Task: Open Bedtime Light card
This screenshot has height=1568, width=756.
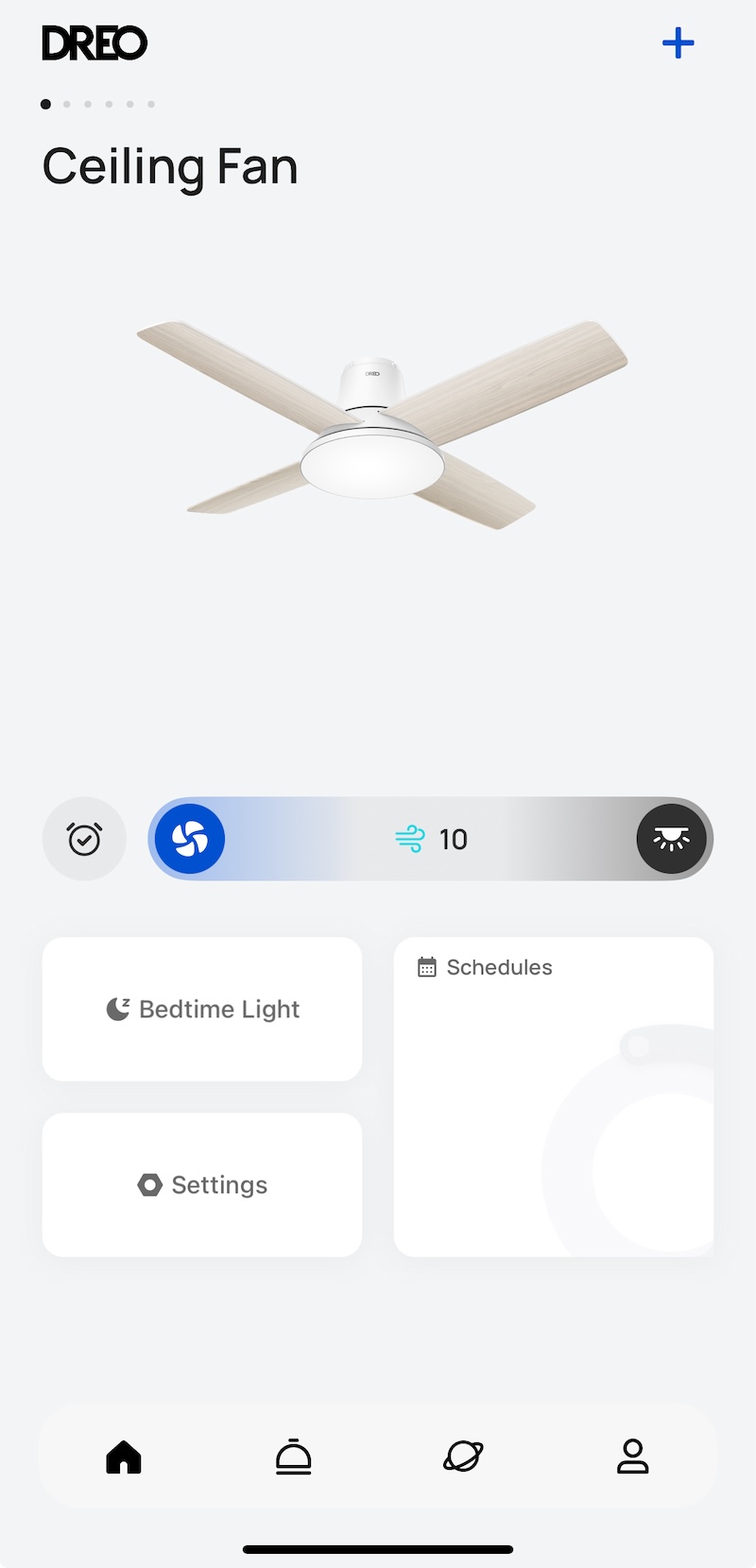Action: 202,1009
